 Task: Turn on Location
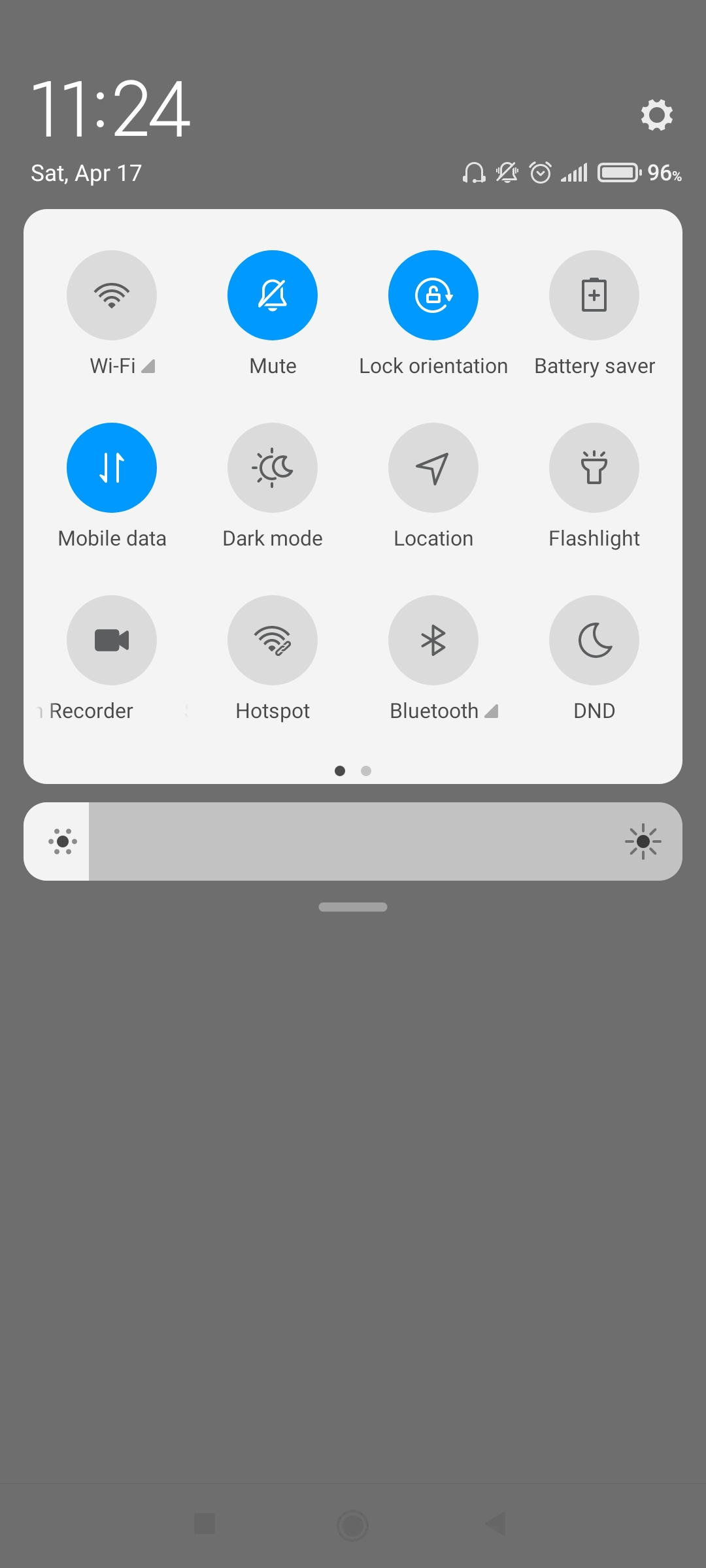(x=433, y=468)
